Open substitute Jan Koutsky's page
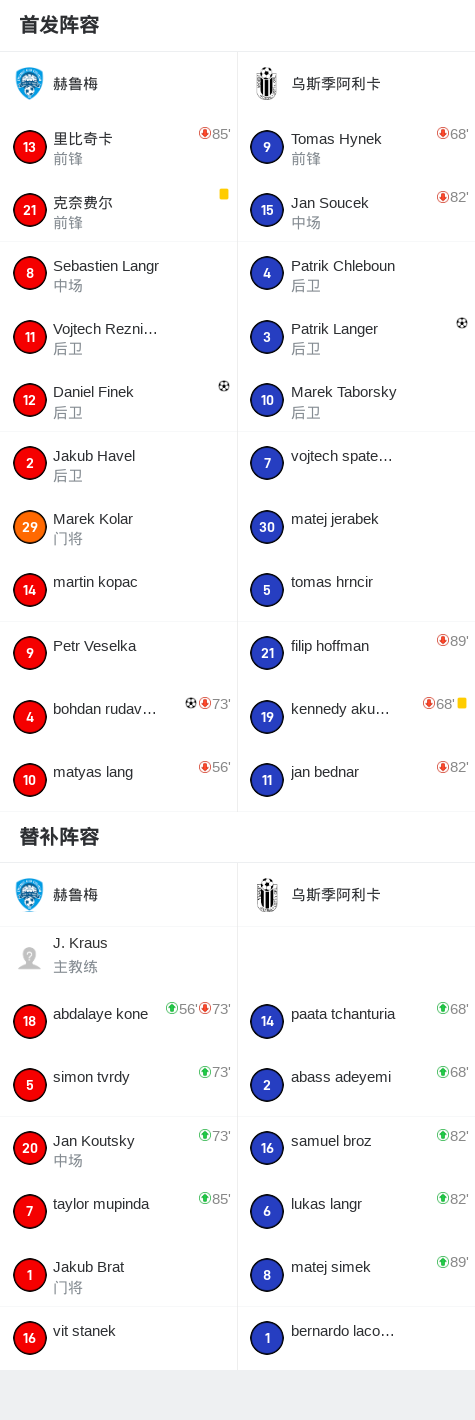 [x=118, y=1148]
